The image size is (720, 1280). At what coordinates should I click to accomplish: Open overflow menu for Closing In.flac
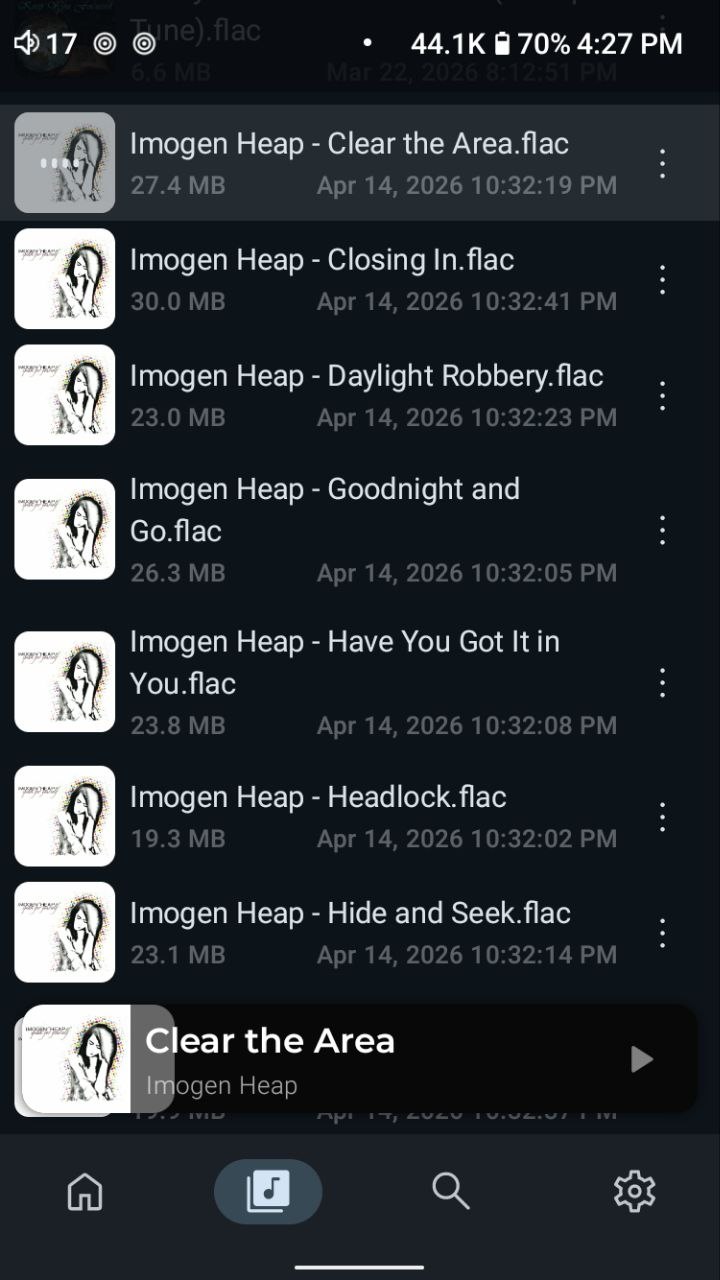pos(662,280)
